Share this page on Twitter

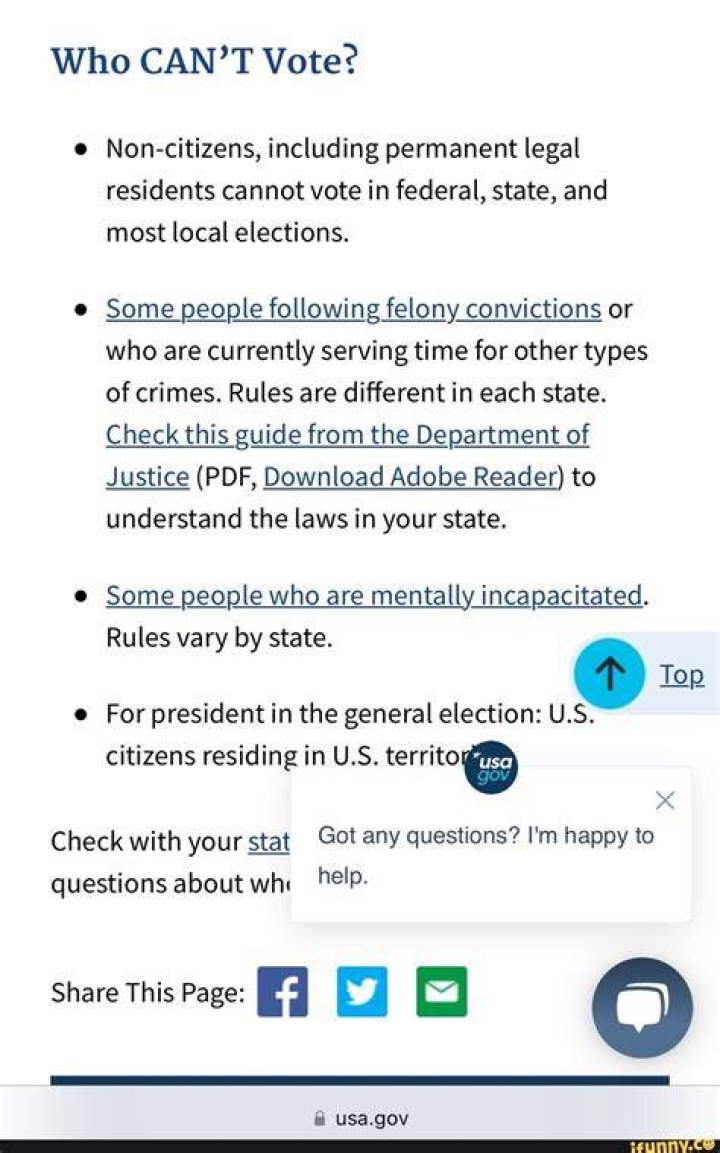362,992
